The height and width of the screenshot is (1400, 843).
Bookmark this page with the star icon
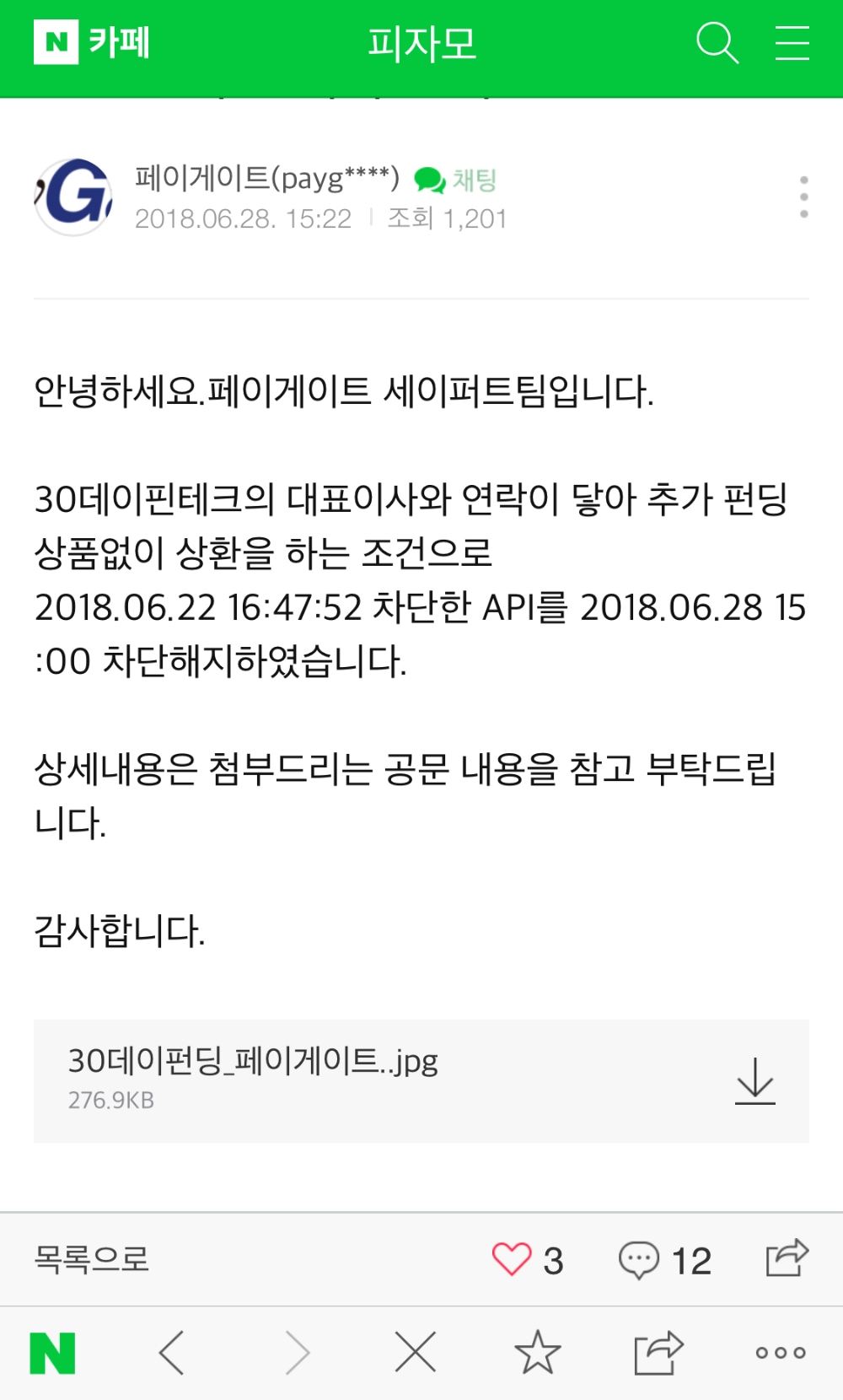(x=538, y=1350)
